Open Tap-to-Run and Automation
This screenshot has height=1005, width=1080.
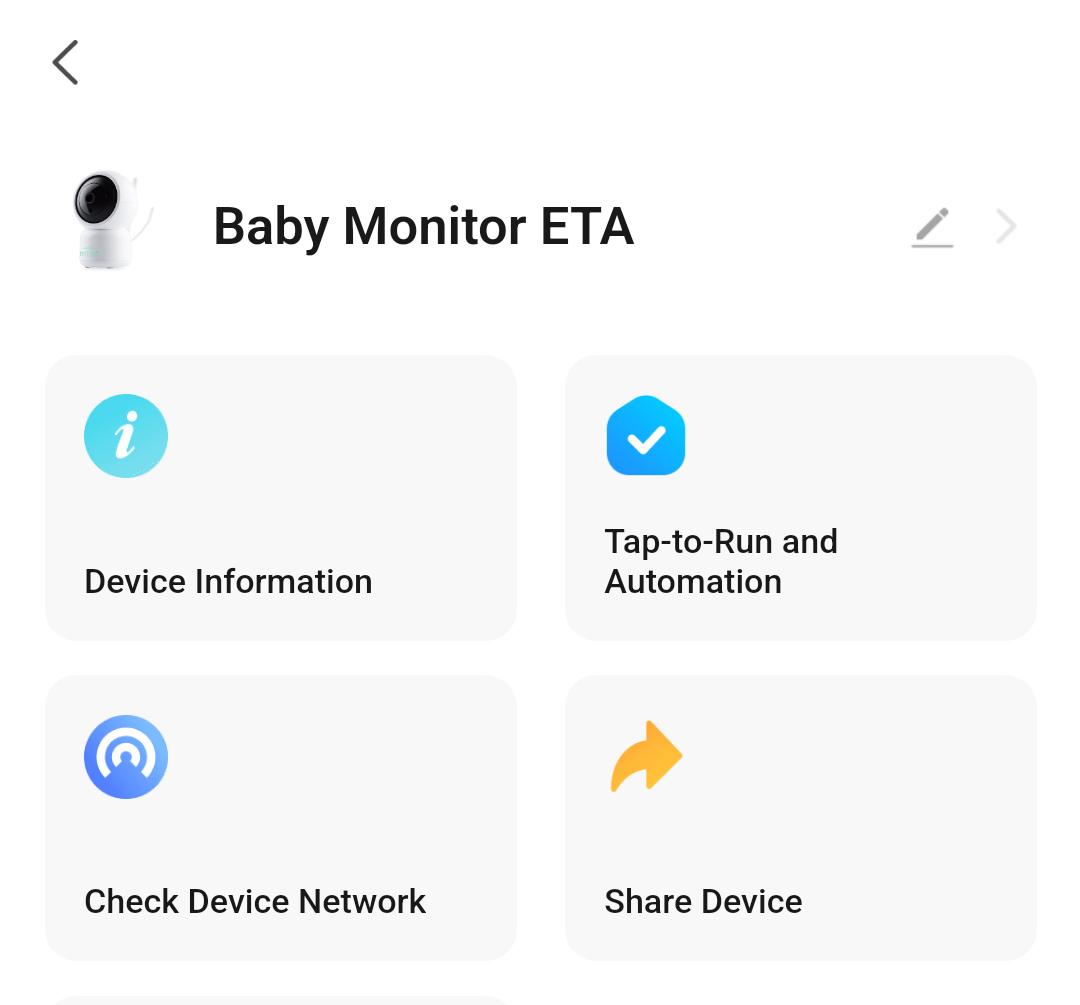click(x=800, y=498)
